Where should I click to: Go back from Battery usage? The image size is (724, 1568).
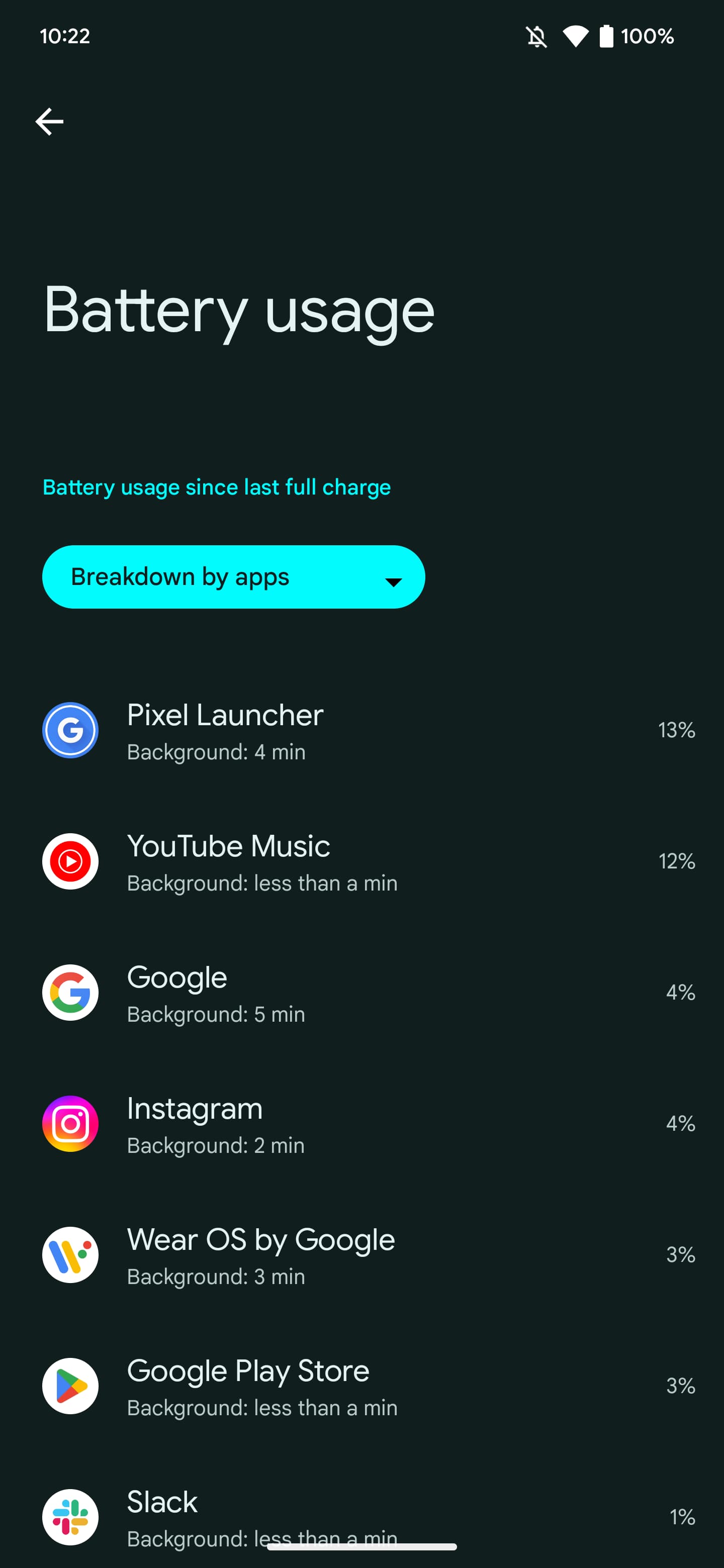pyautogui.click(x=49, y=122)
